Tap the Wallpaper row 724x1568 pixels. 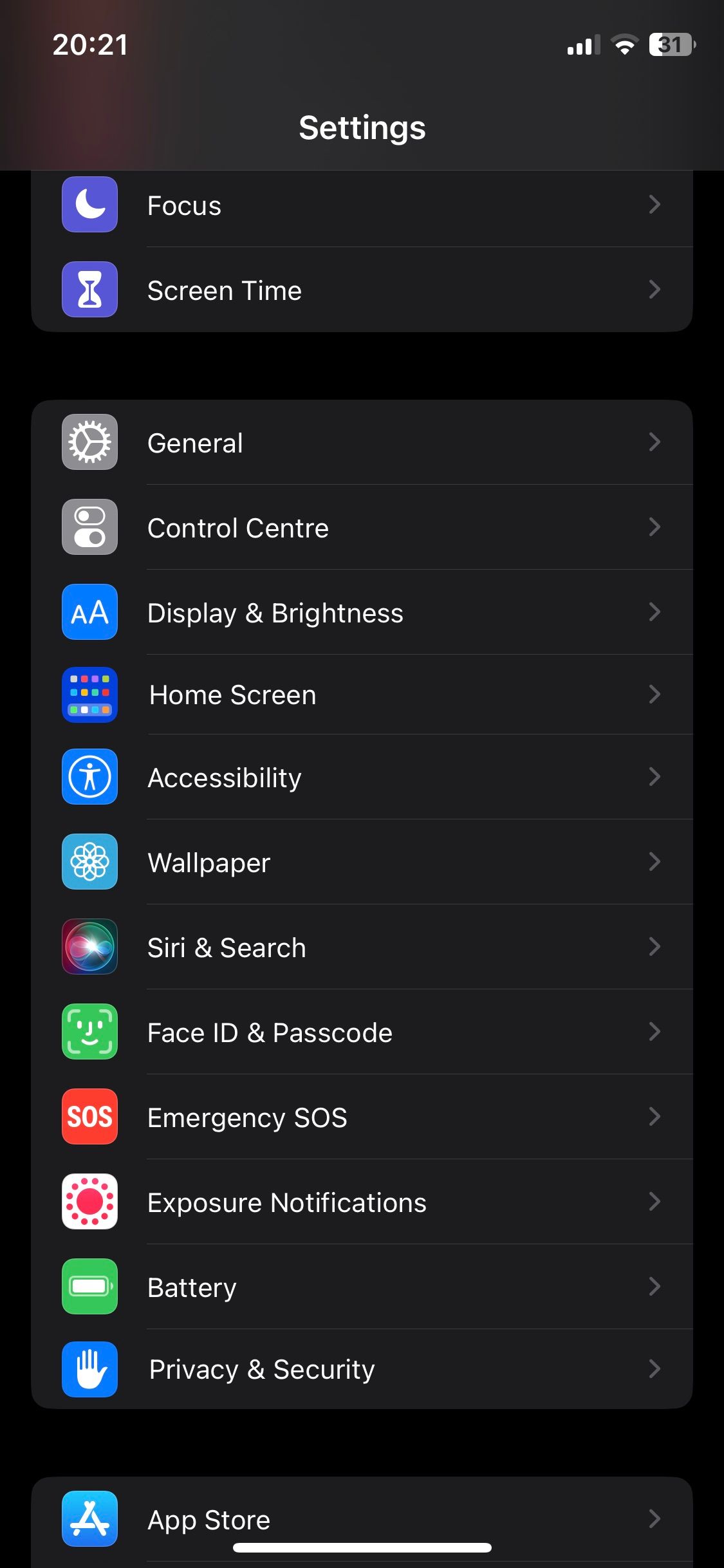362,863
